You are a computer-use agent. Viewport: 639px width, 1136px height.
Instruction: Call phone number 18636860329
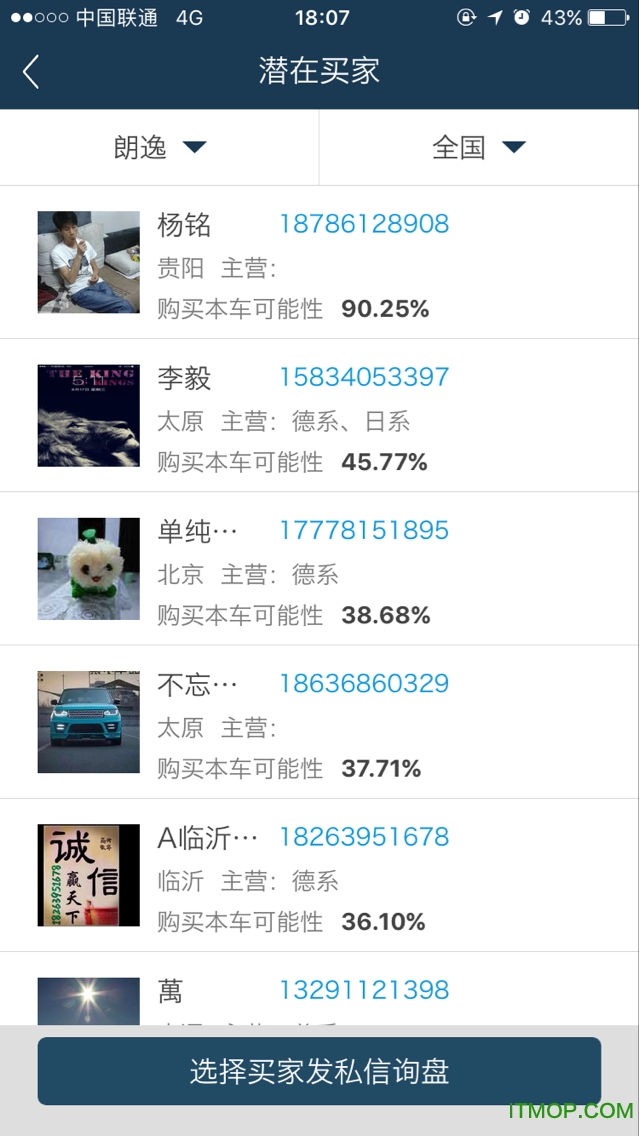point(364,683)
